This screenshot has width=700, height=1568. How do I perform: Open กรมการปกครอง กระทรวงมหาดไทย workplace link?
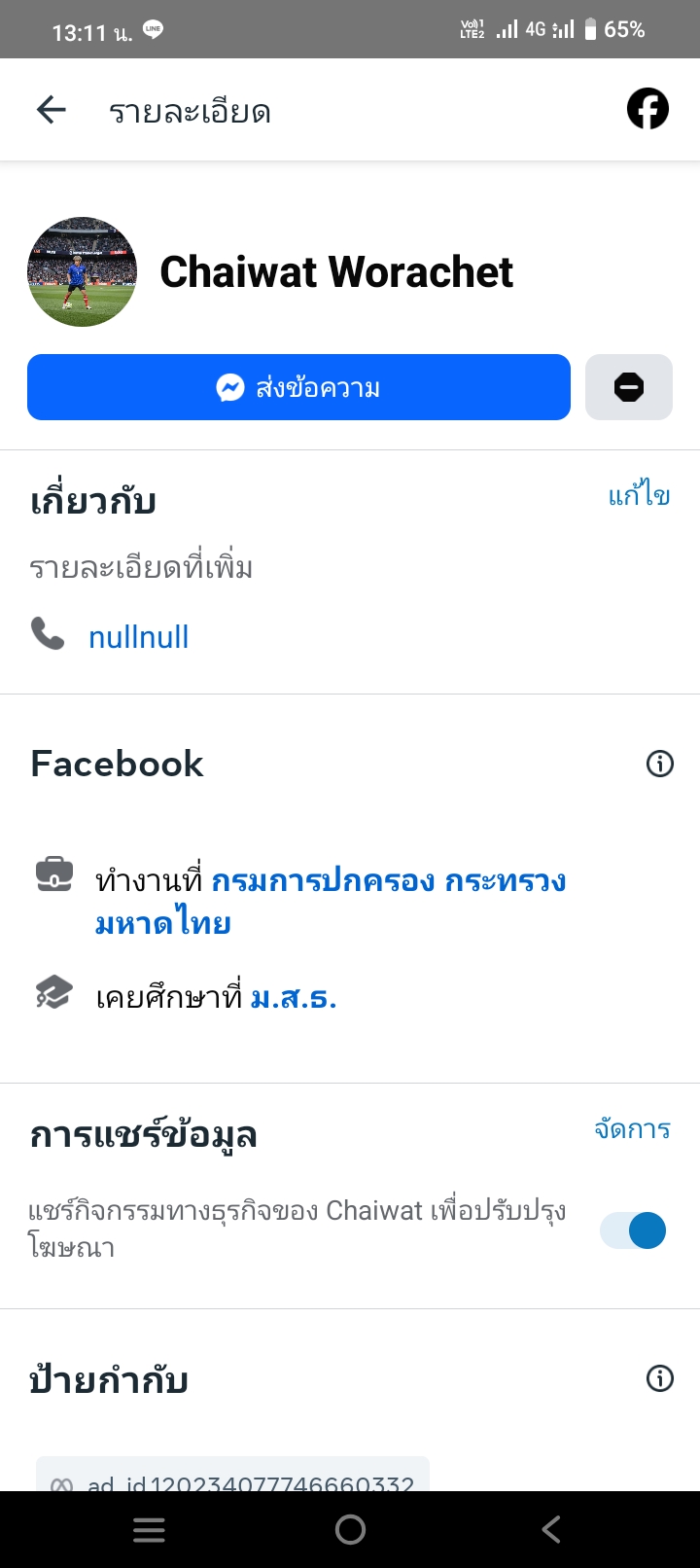(x=388, y=881)
